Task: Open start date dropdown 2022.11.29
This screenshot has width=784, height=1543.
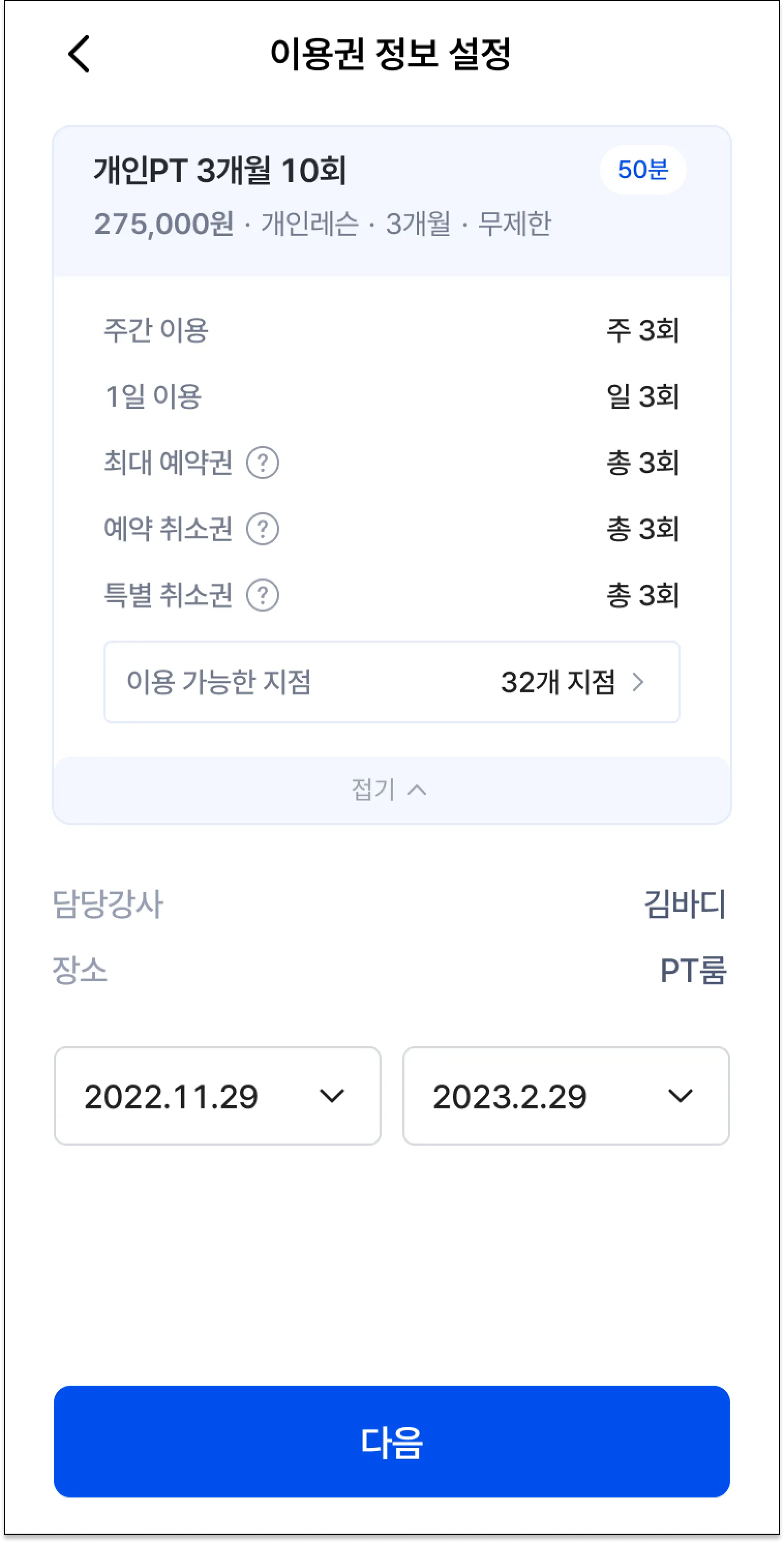Action: [217, 1096]
